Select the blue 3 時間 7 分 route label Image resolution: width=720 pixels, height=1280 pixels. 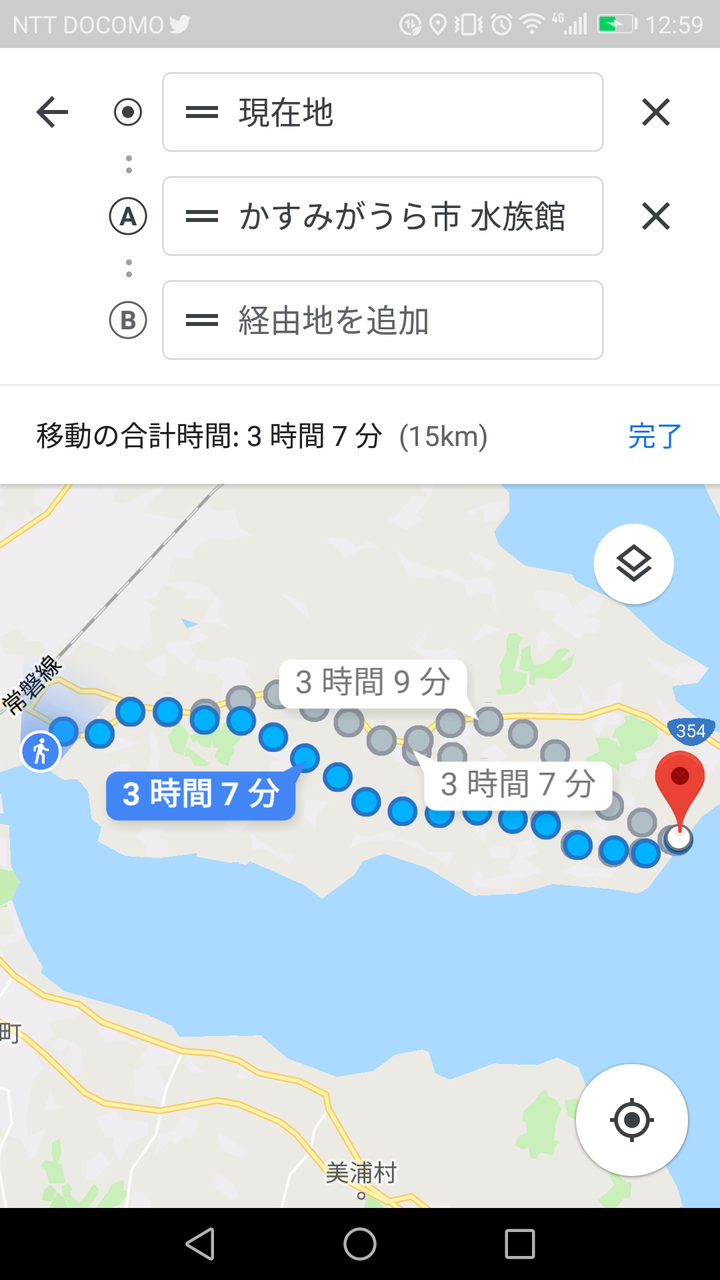coord(201,794)
